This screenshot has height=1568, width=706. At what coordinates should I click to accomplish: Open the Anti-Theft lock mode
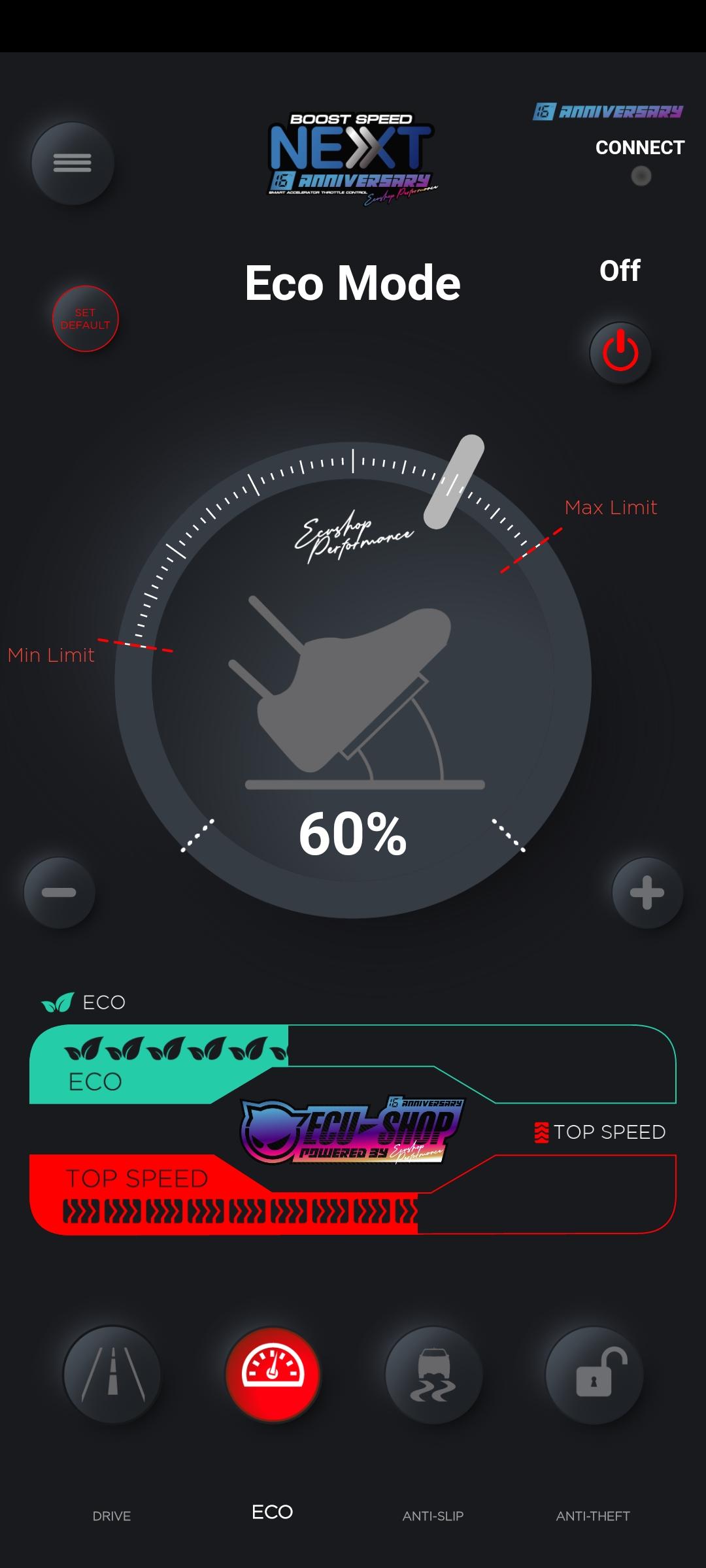pos(594,1375)
